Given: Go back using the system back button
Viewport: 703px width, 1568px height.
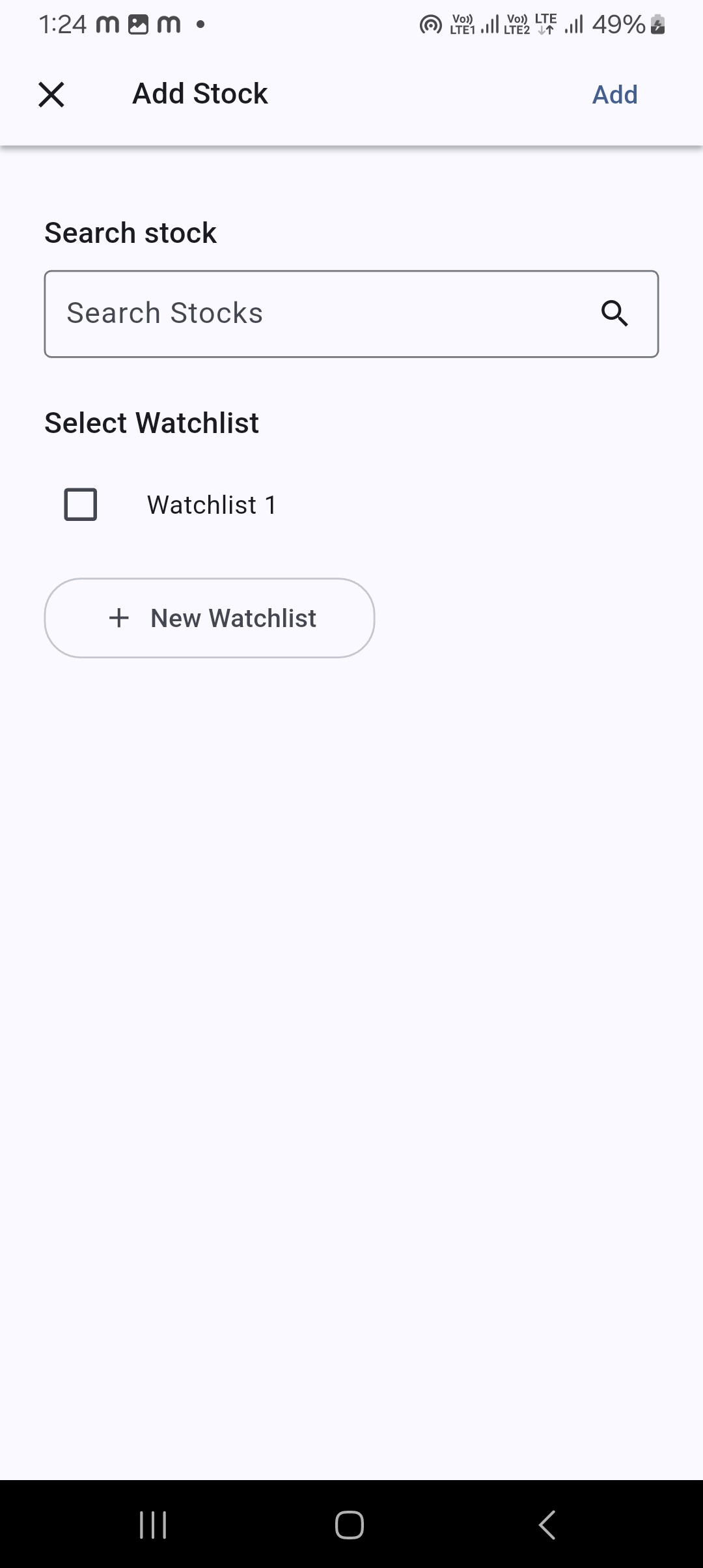Looking at the screenshot, I should tap(547, 1524).
